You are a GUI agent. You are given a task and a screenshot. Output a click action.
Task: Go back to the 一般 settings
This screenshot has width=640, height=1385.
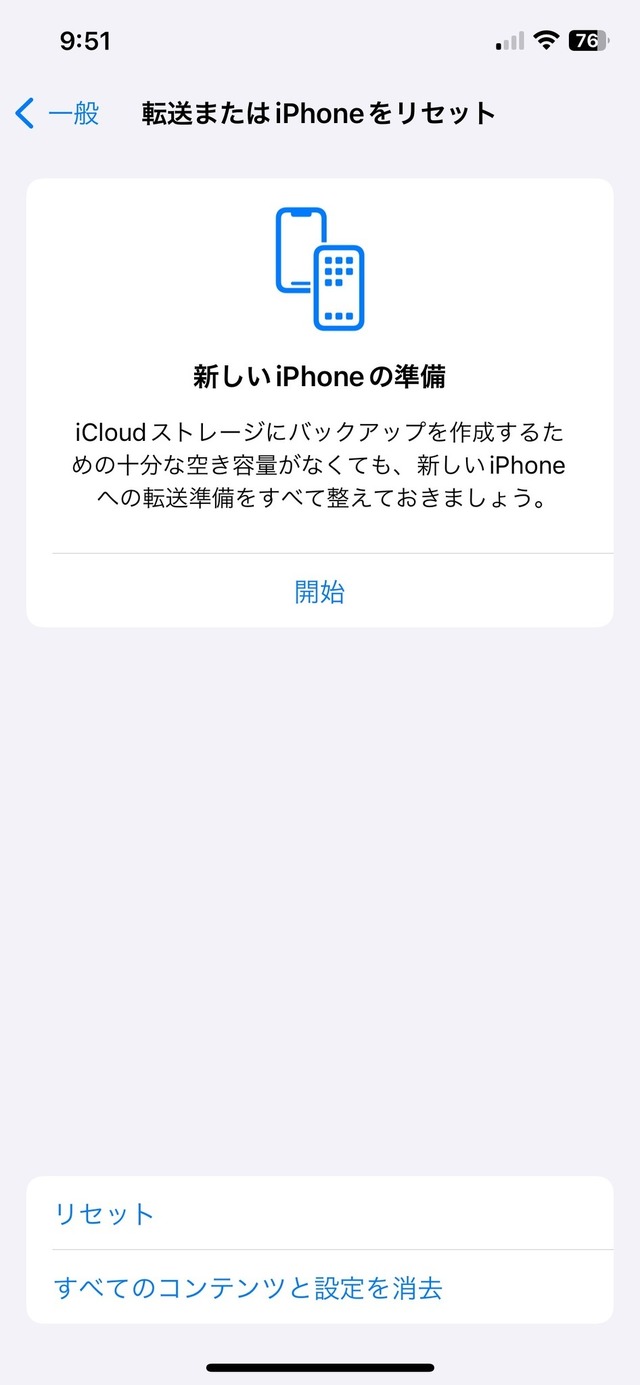[57, 113]
